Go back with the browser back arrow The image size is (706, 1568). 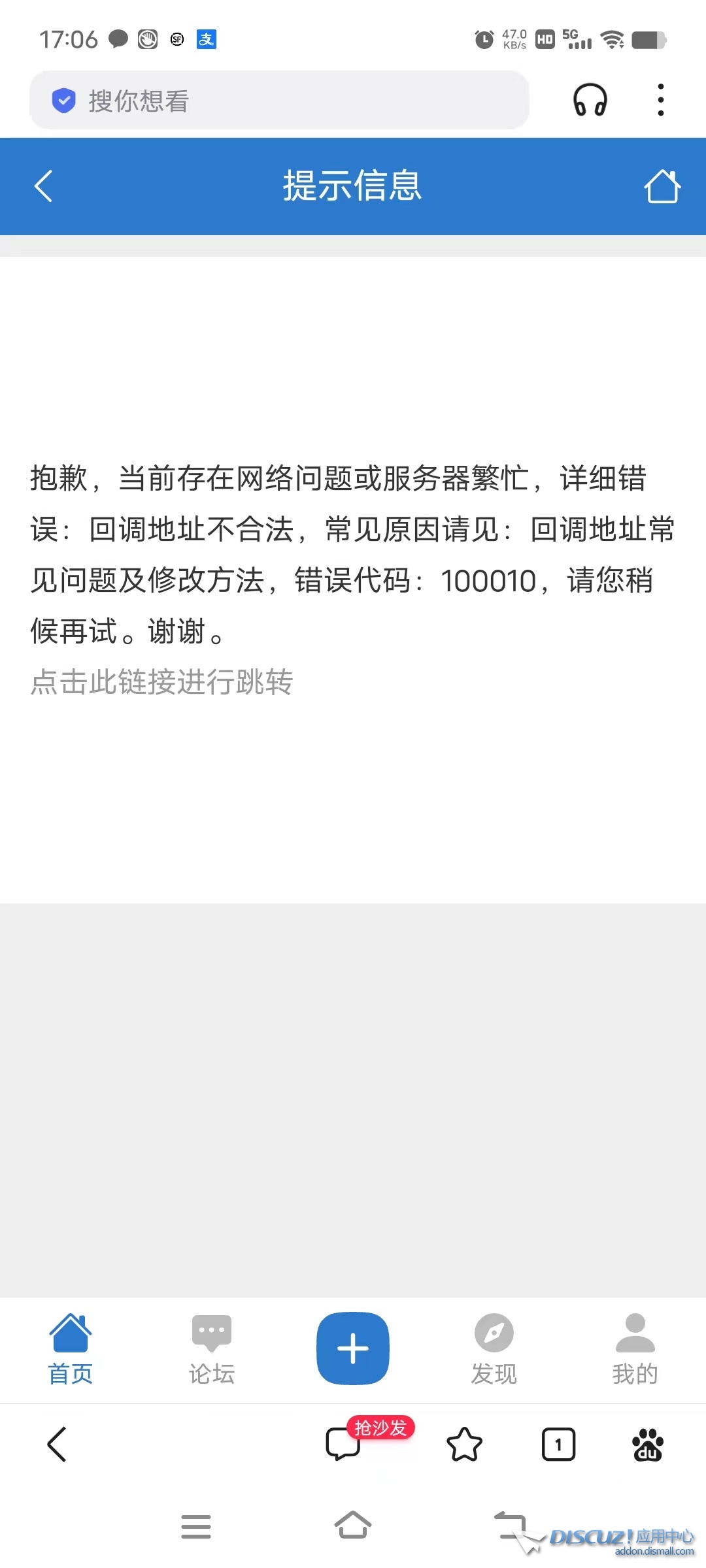click(x=58, y=1444)
